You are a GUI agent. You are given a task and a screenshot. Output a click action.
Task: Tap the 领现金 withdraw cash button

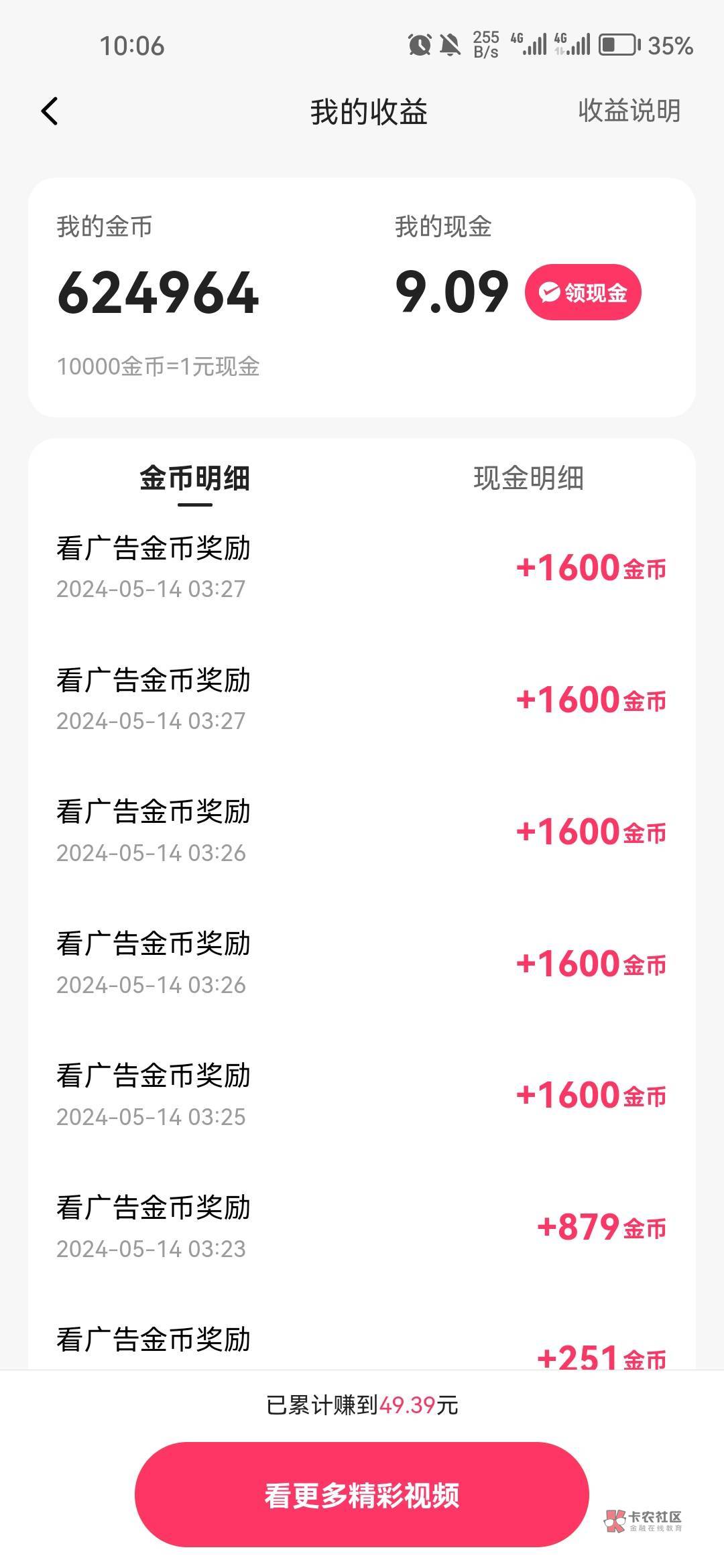coord(583,292)
